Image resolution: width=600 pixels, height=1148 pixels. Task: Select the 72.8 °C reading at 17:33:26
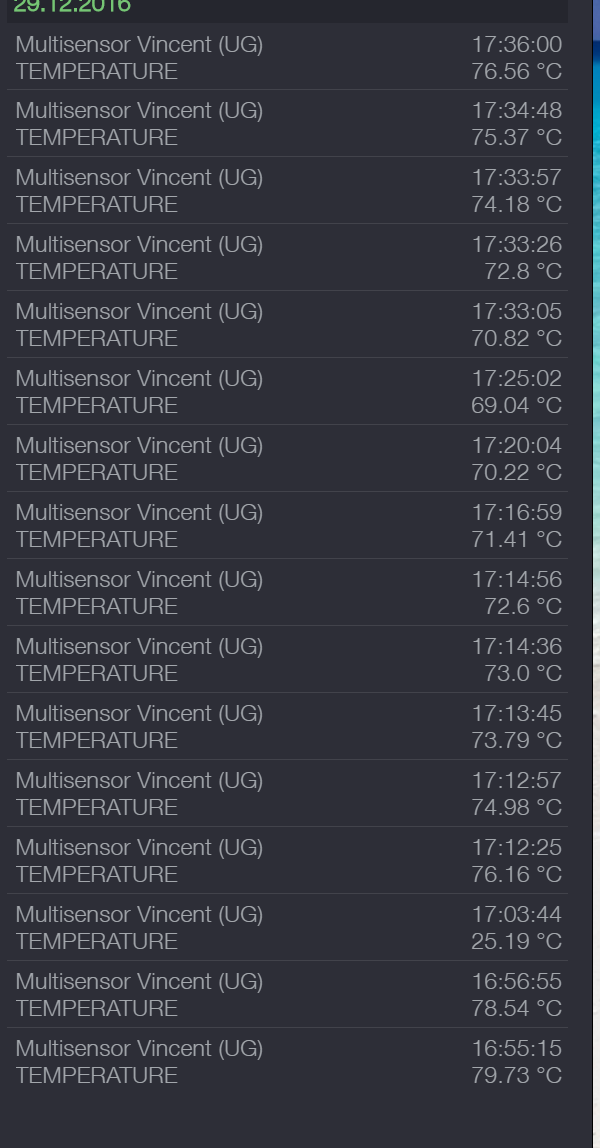pyautogui.click(x=288, y=258)
